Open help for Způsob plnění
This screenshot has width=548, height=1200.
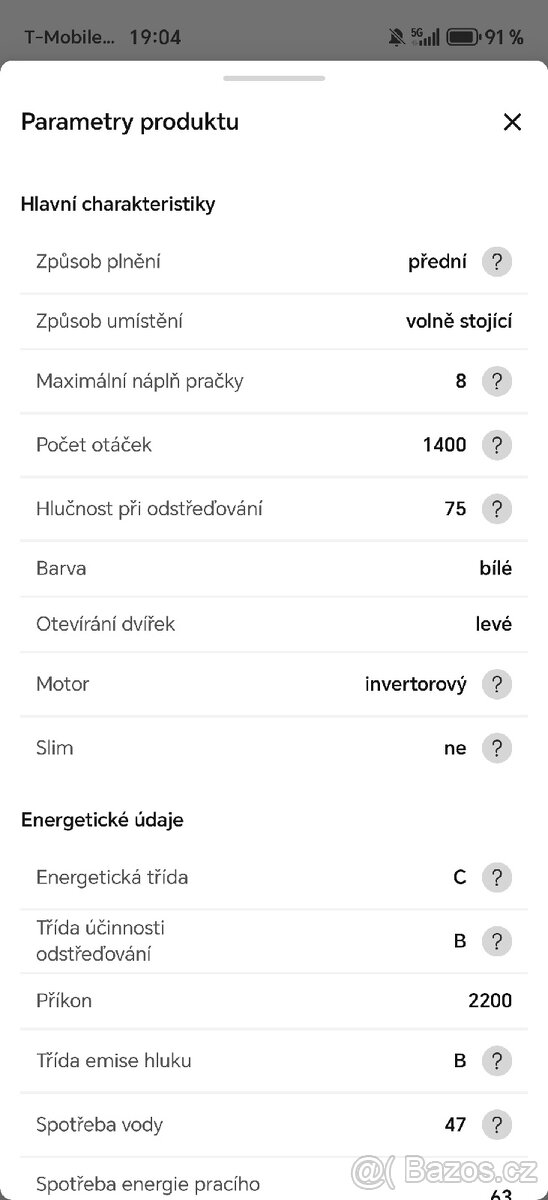[497, 262]
